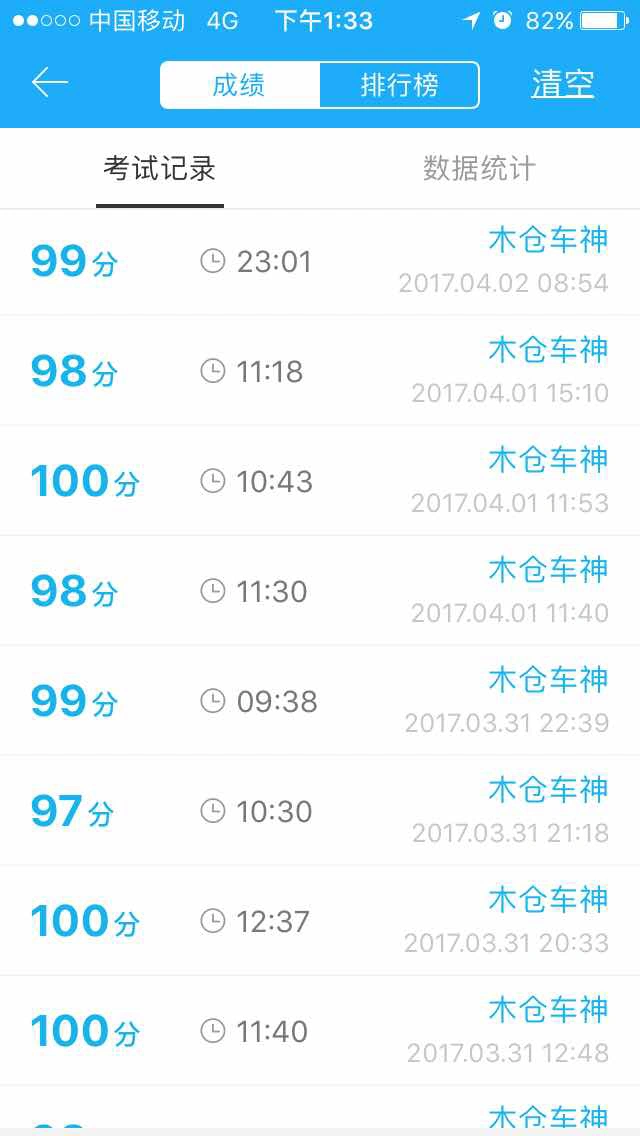
Task: Select the 成绩 segment
Action: [x=240, y=85]
